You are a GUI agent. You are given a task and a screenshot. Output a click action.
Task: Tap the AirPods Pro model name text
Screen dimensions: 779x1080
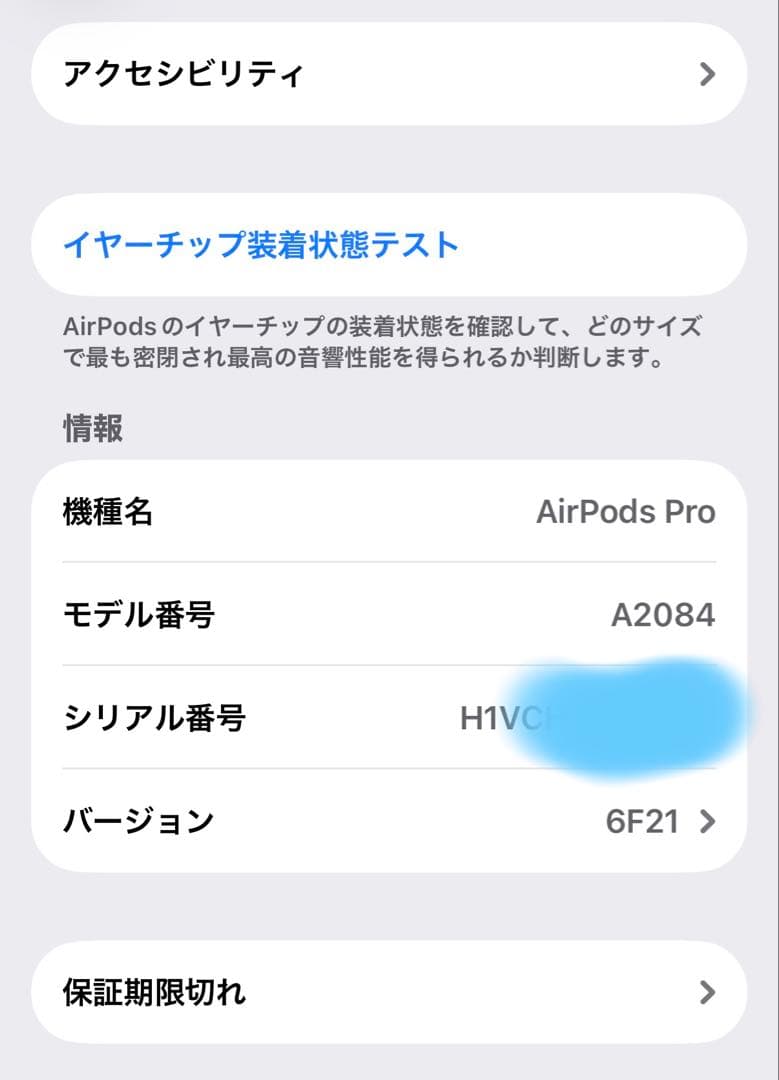(x=625, y=512)
